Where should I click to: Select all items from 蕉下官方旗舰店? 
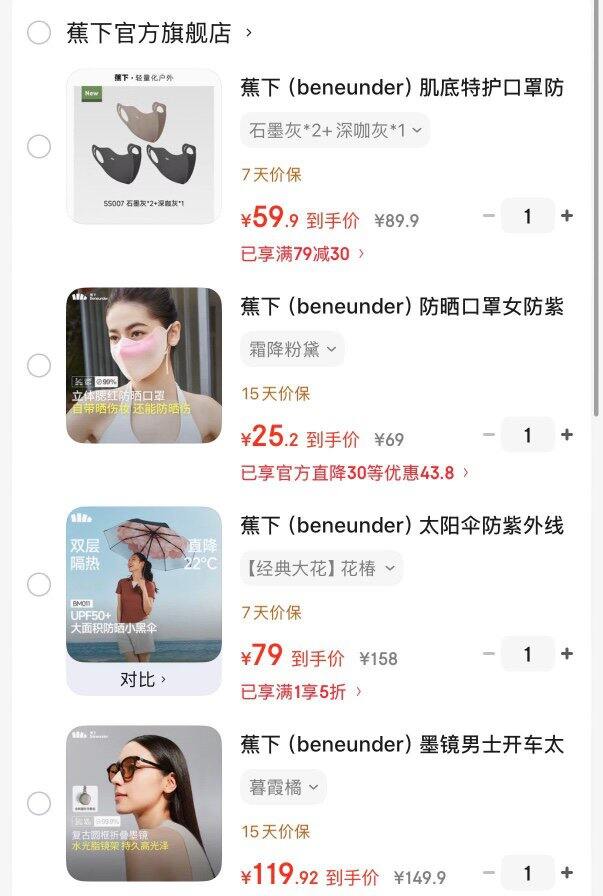point(39,33)
